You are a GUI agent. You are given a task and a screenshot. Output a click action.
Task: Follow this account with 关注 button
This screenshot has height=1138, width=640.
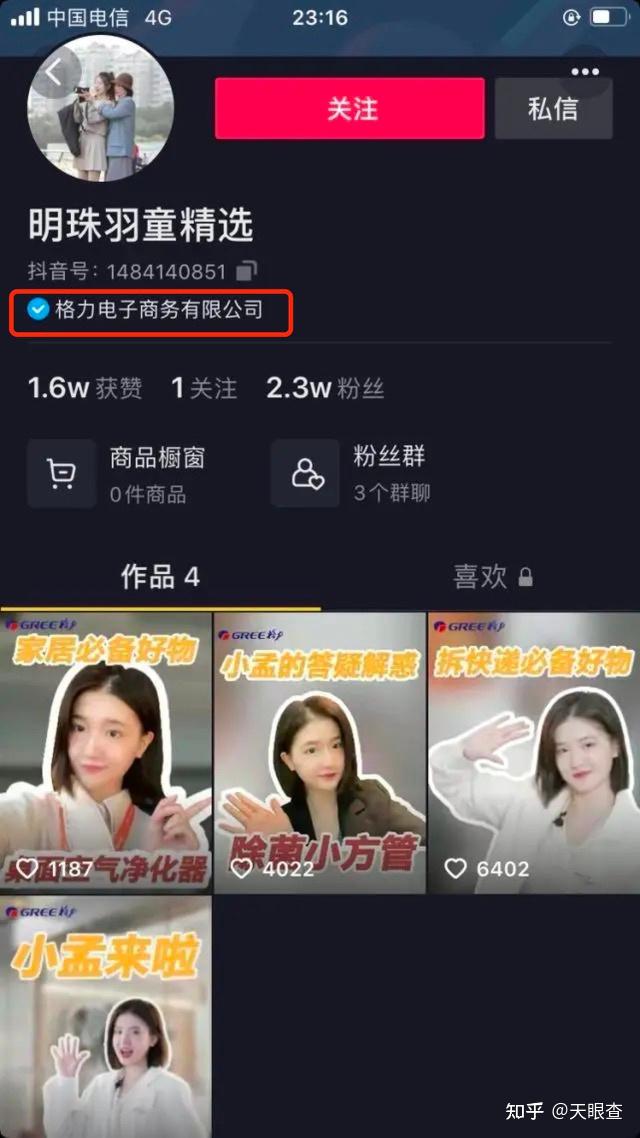(350, 108)
